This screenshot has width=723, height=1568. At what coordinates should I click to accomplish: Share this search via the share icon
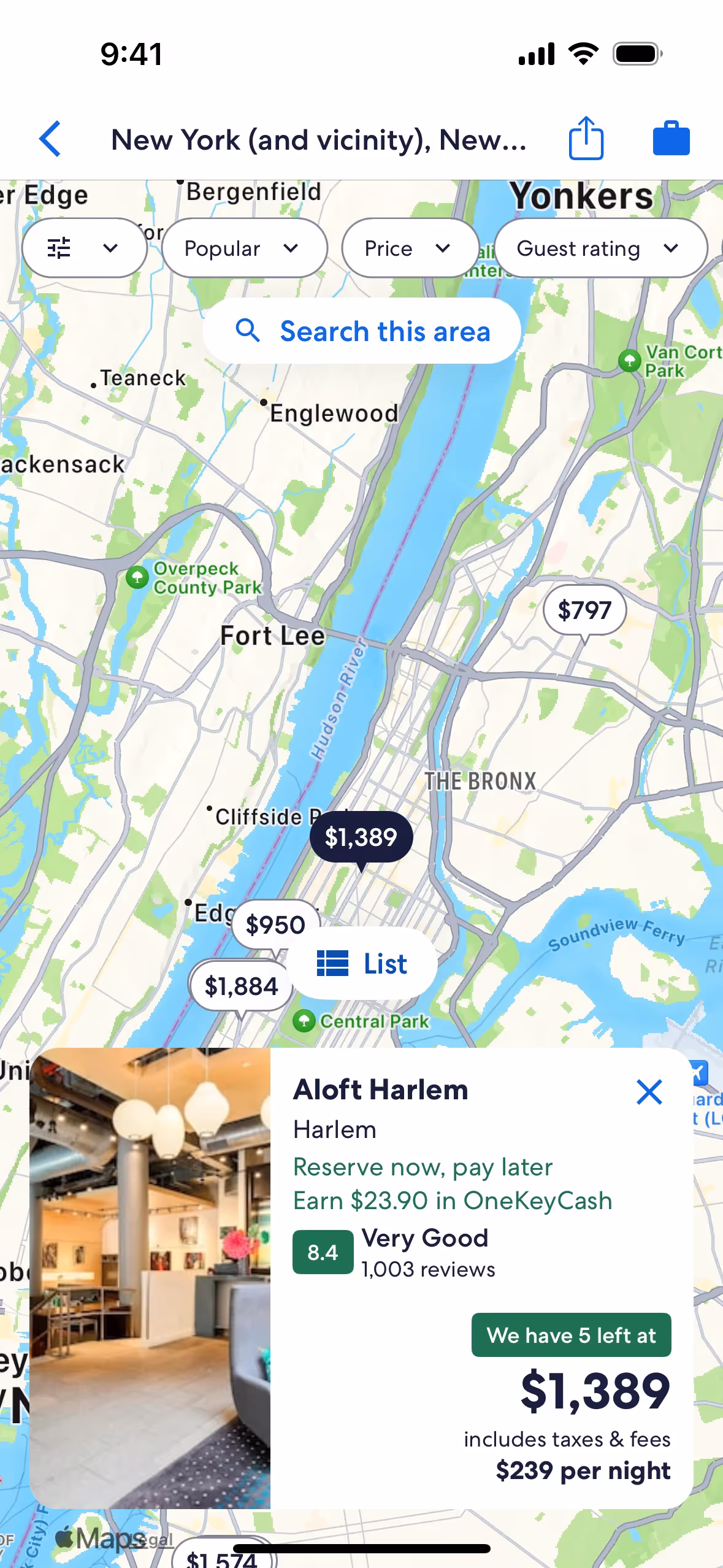[586, 139]
